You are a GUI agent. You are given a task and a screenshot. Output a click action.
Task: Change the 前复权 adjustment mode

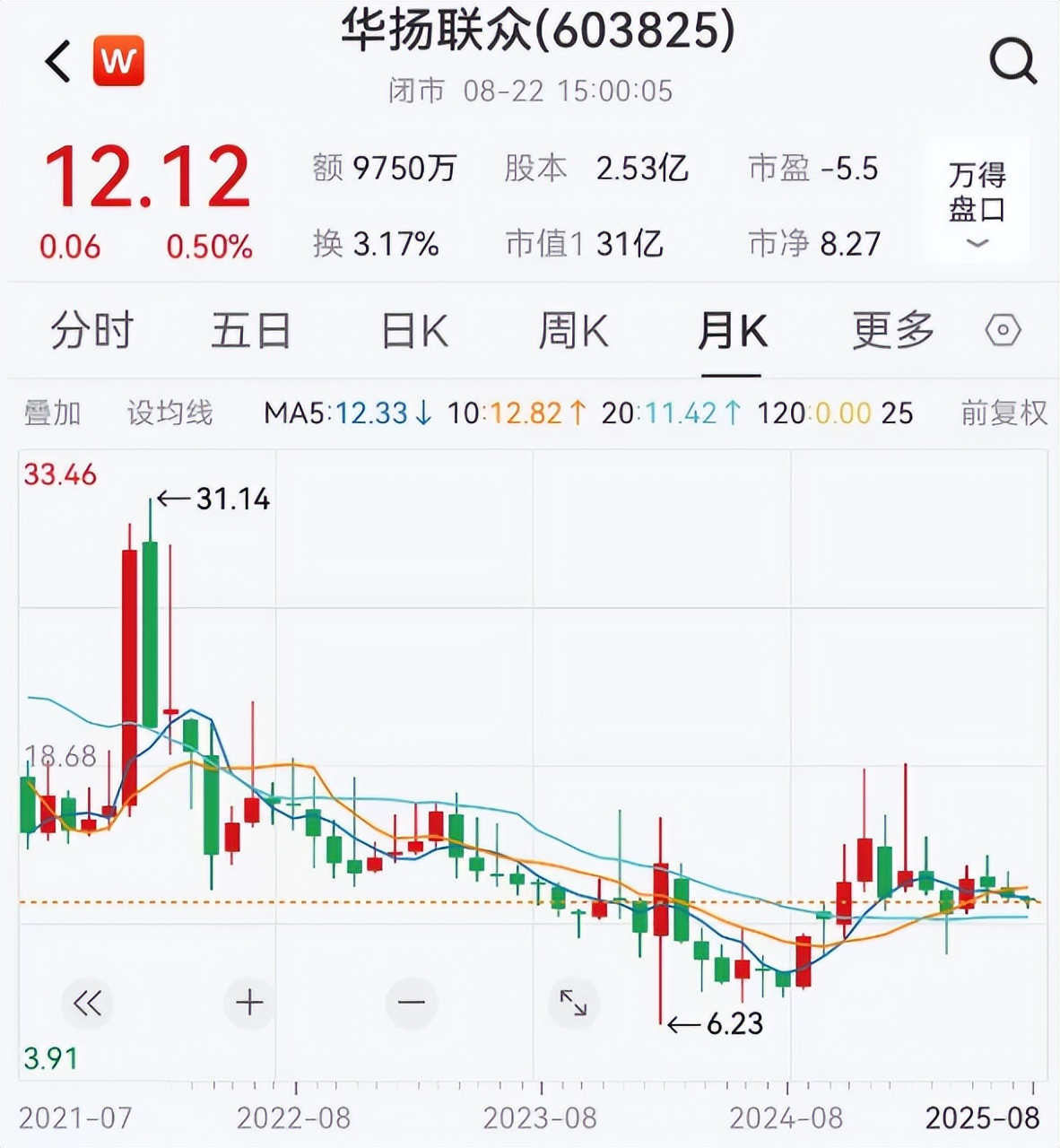coord(1004,413)
